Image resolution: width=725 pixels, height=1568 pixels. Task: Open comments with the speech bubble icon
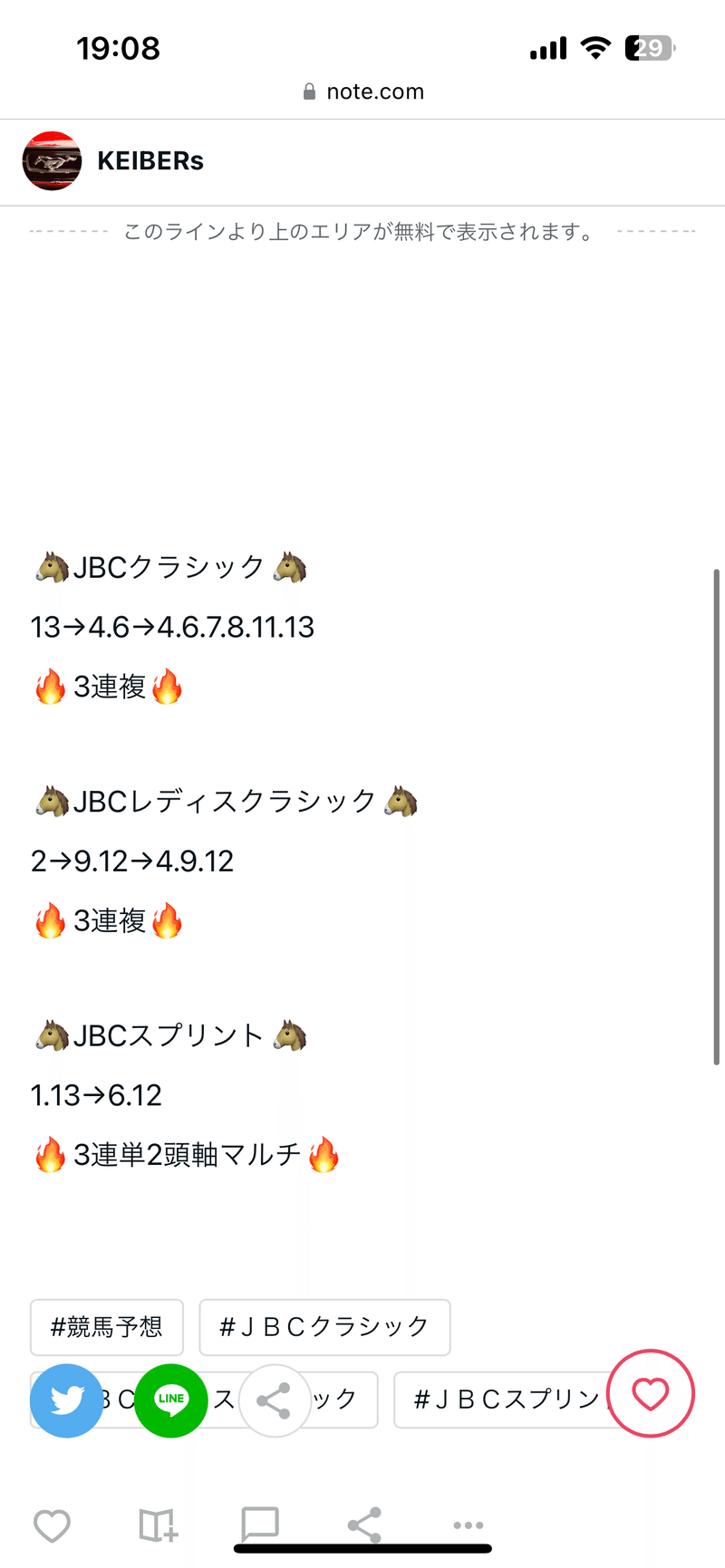tap(259, 1525)
